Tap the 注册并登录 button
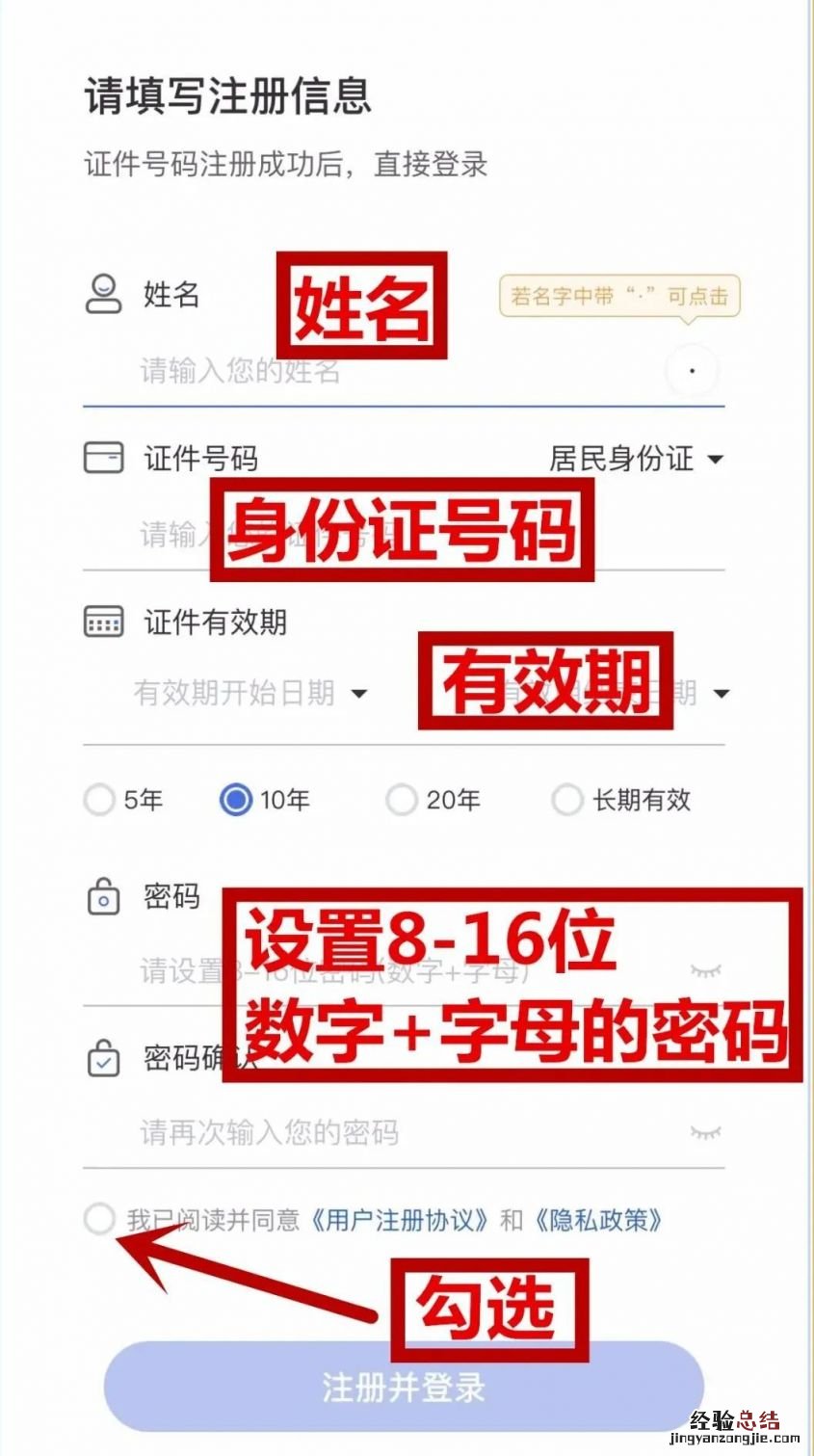This screenshot has height=1456, width=814. point(404,1388)
